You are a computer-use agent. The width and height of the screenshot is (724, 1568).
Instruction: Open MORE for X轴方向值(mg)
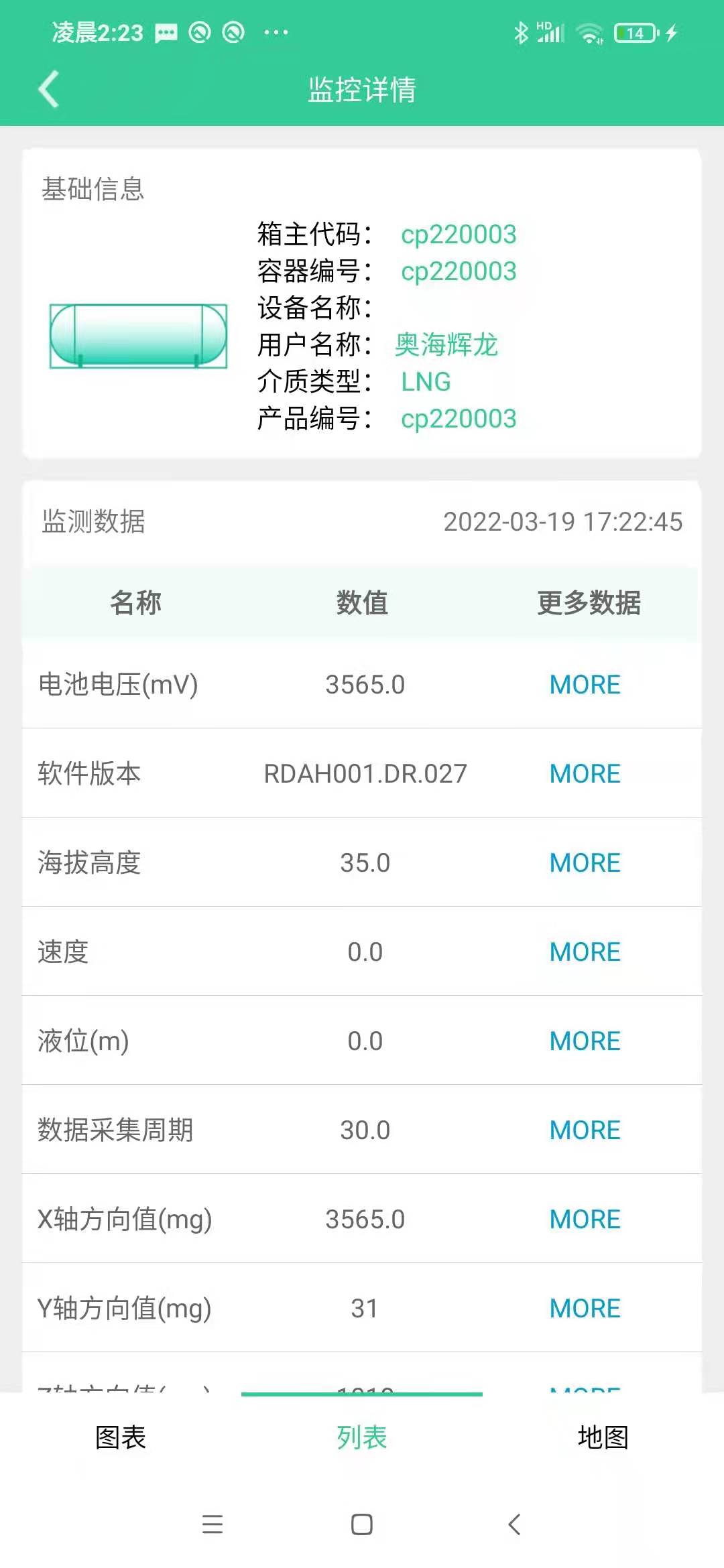pyautogui.click(x=585, y=1220)
